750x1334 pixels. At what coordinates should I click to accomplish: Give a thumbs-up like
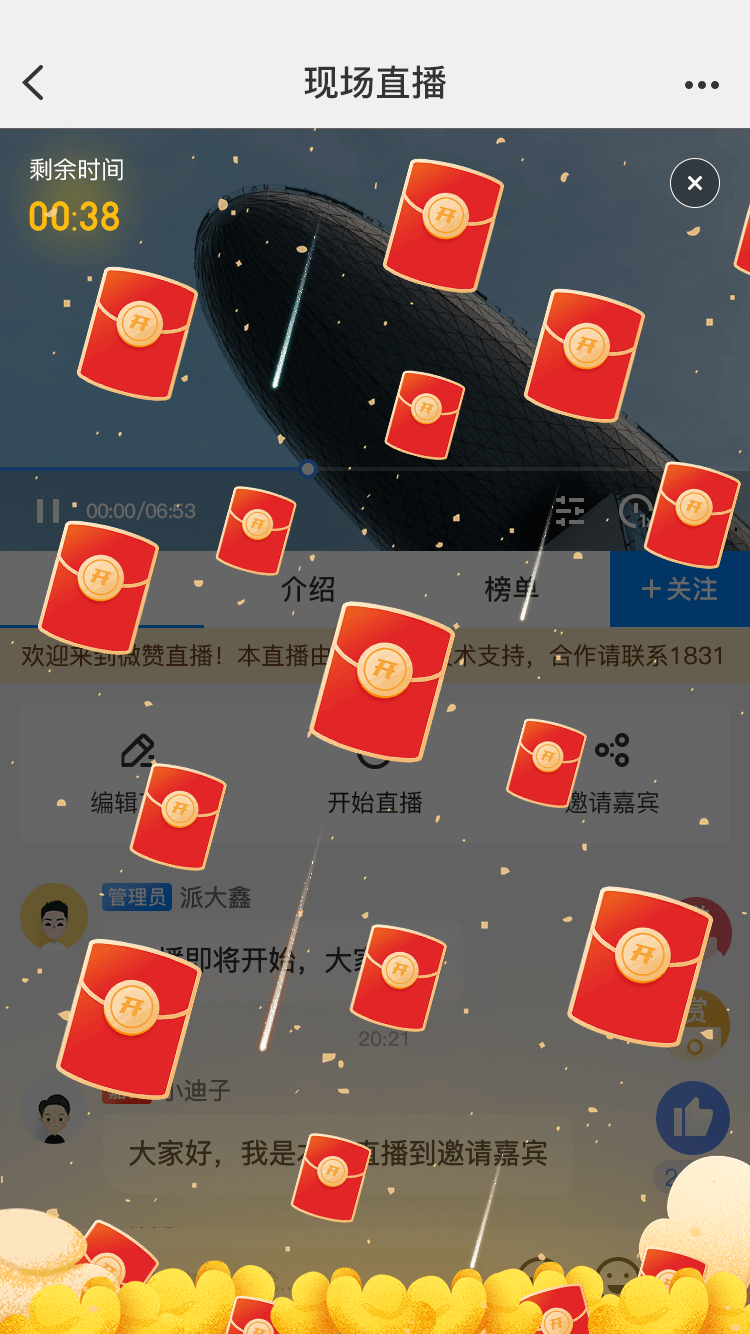[692, 1119]
